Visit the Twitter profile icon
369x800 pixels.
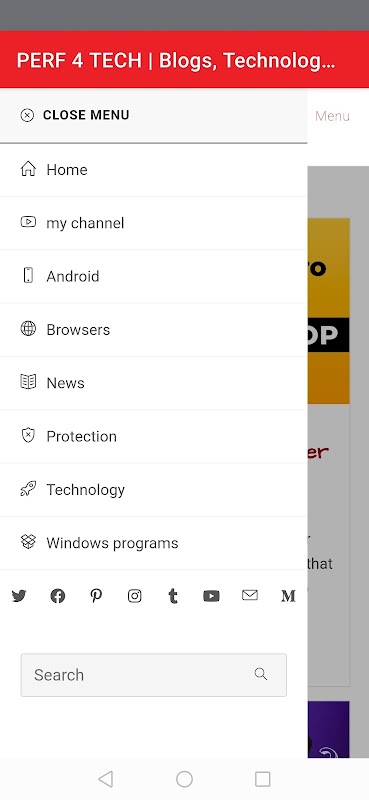click(19, 595)
